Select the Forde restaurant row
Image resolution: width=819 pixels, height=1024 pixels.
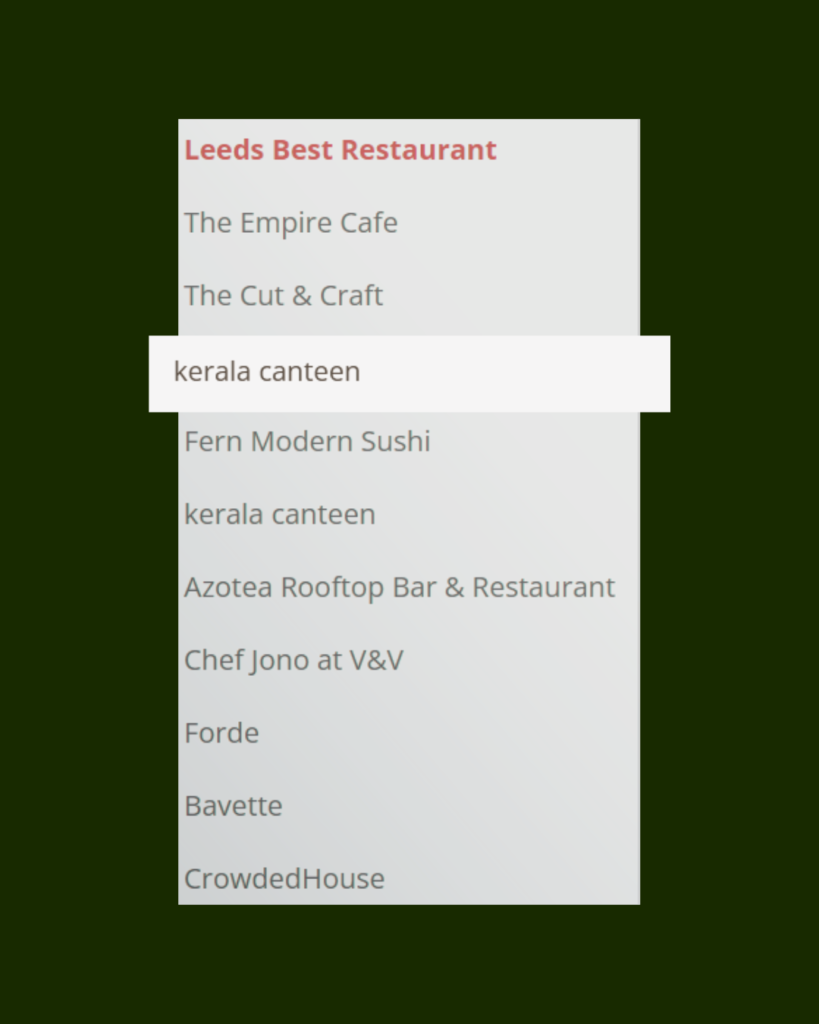pyautogui.click(x=222, y=733)
